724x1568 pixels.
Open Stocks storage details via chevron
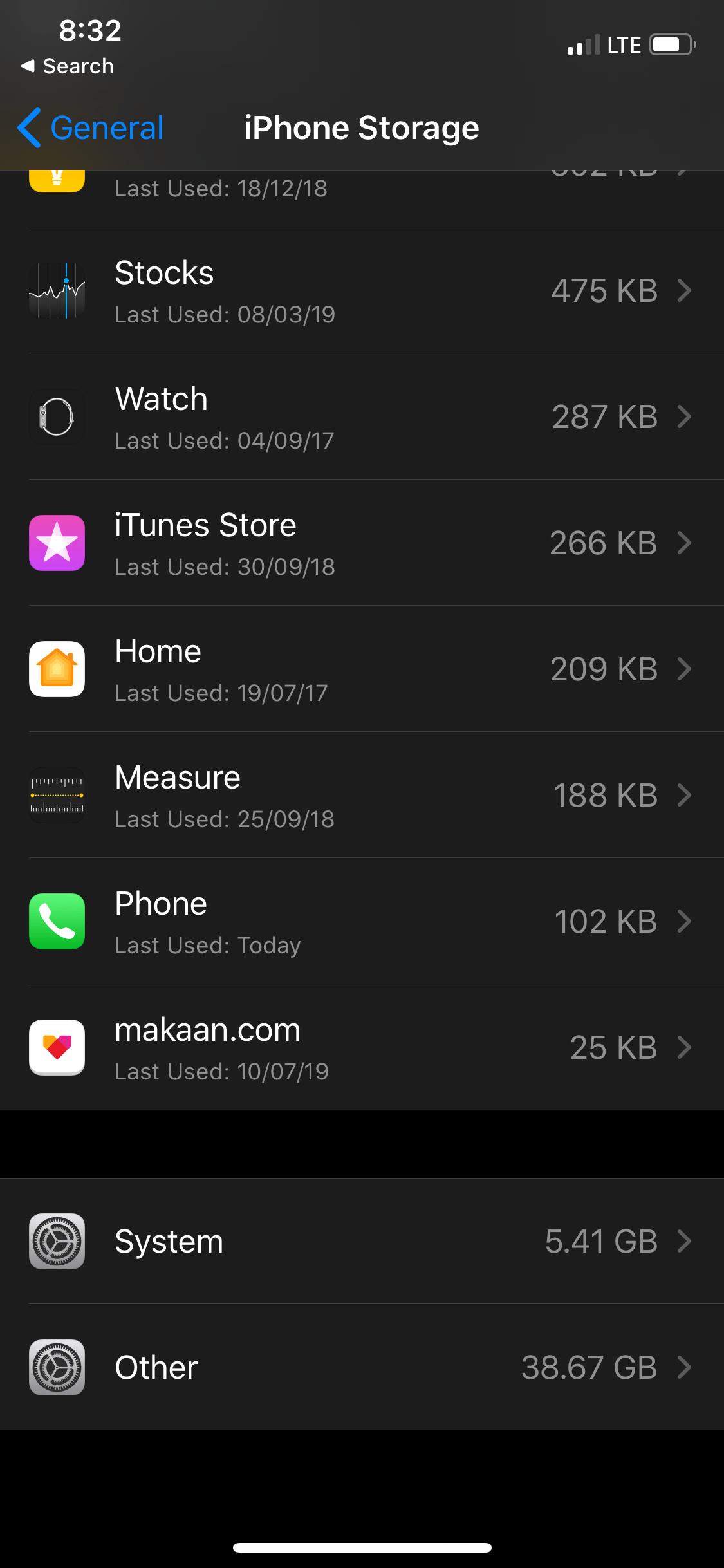[x=685, y=291]
